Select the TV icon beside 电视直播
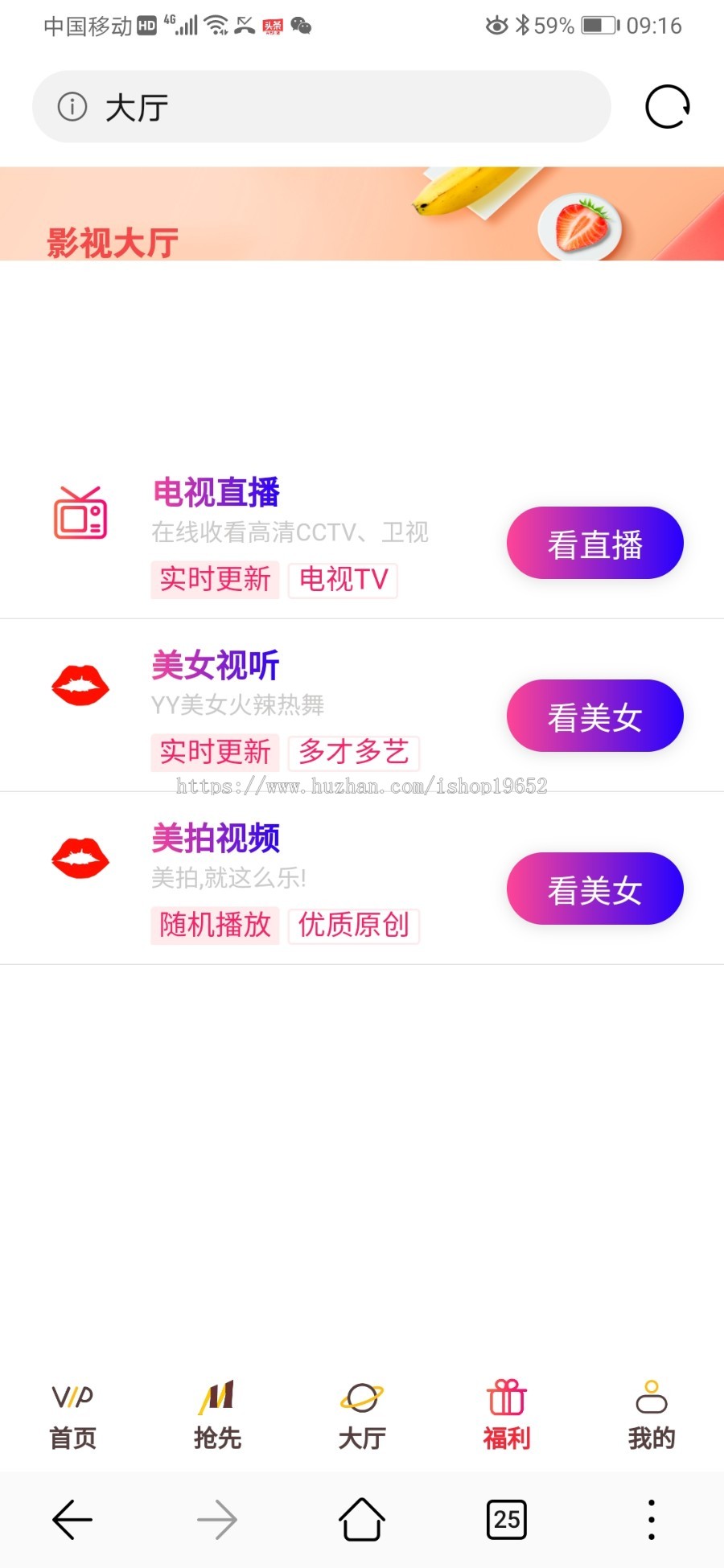The height and width of the screenshot is (1568, 724). coord(80,519)
